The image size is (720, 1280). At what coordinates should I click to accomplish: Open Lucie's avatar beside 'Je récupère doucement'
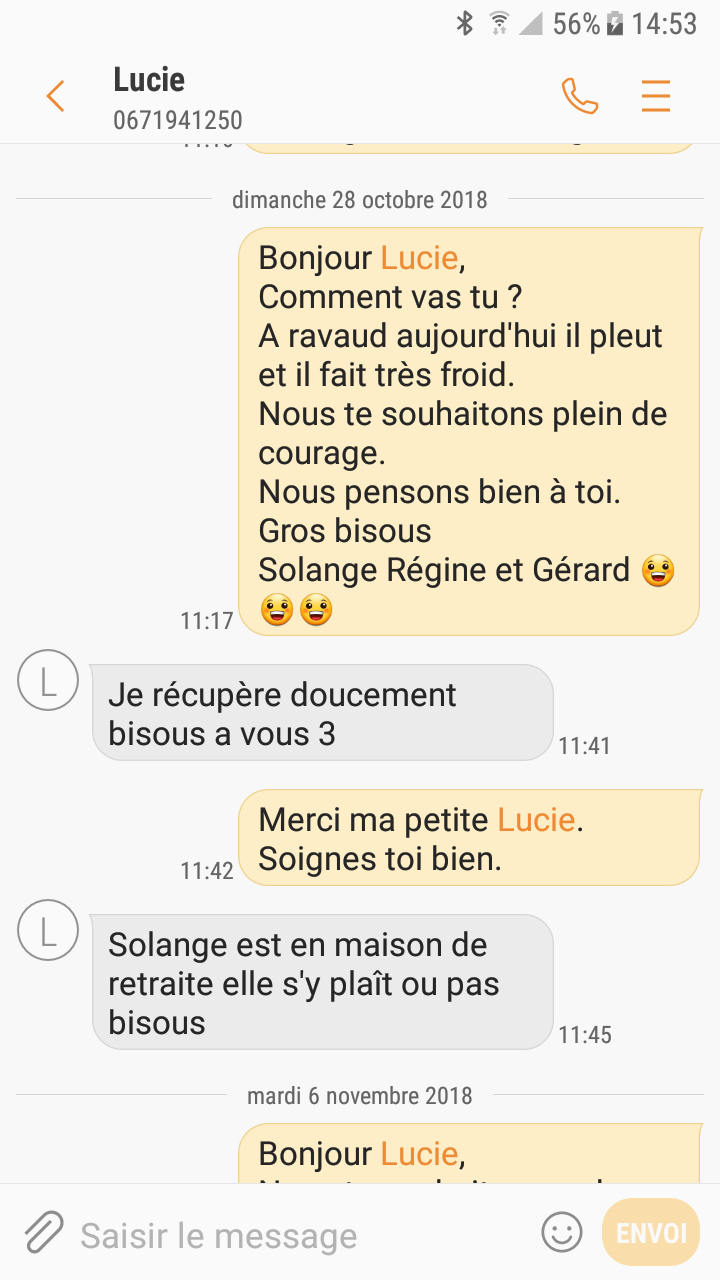click(48, 680)
